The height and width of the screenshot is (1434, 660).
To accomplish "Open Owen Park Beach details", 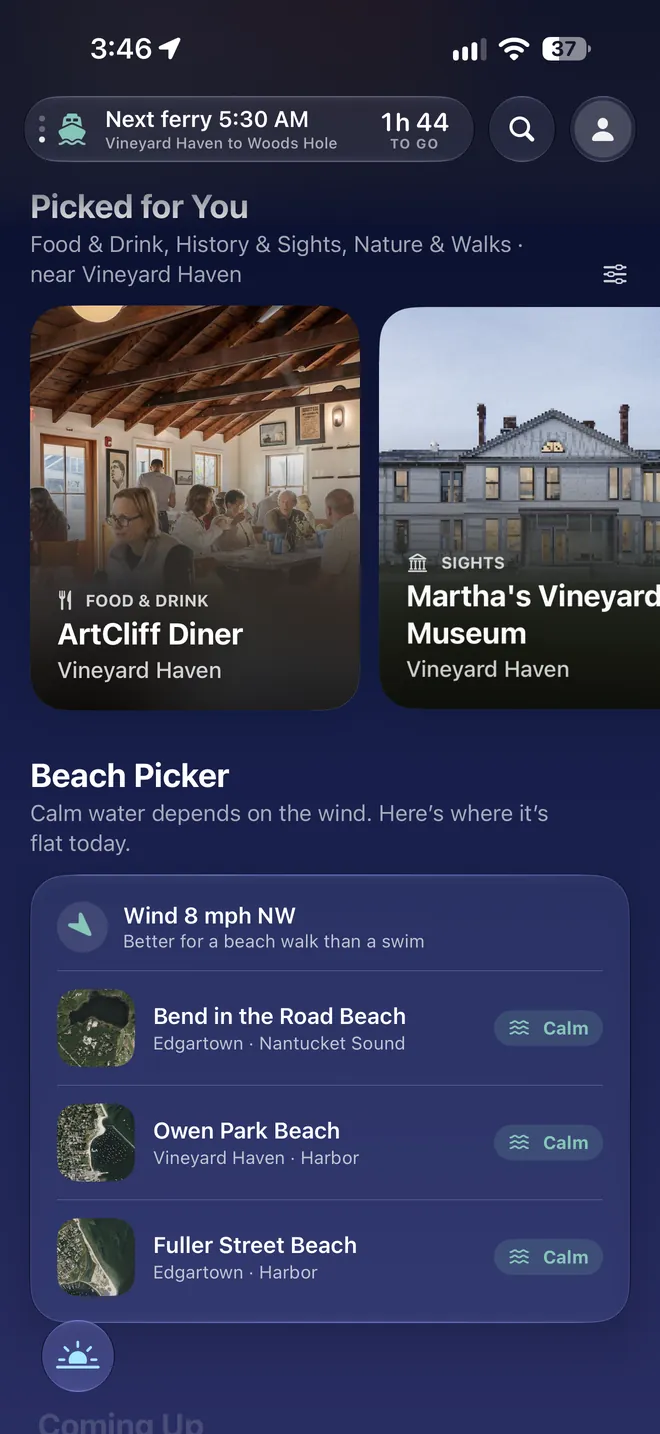I will point(330,1143).
